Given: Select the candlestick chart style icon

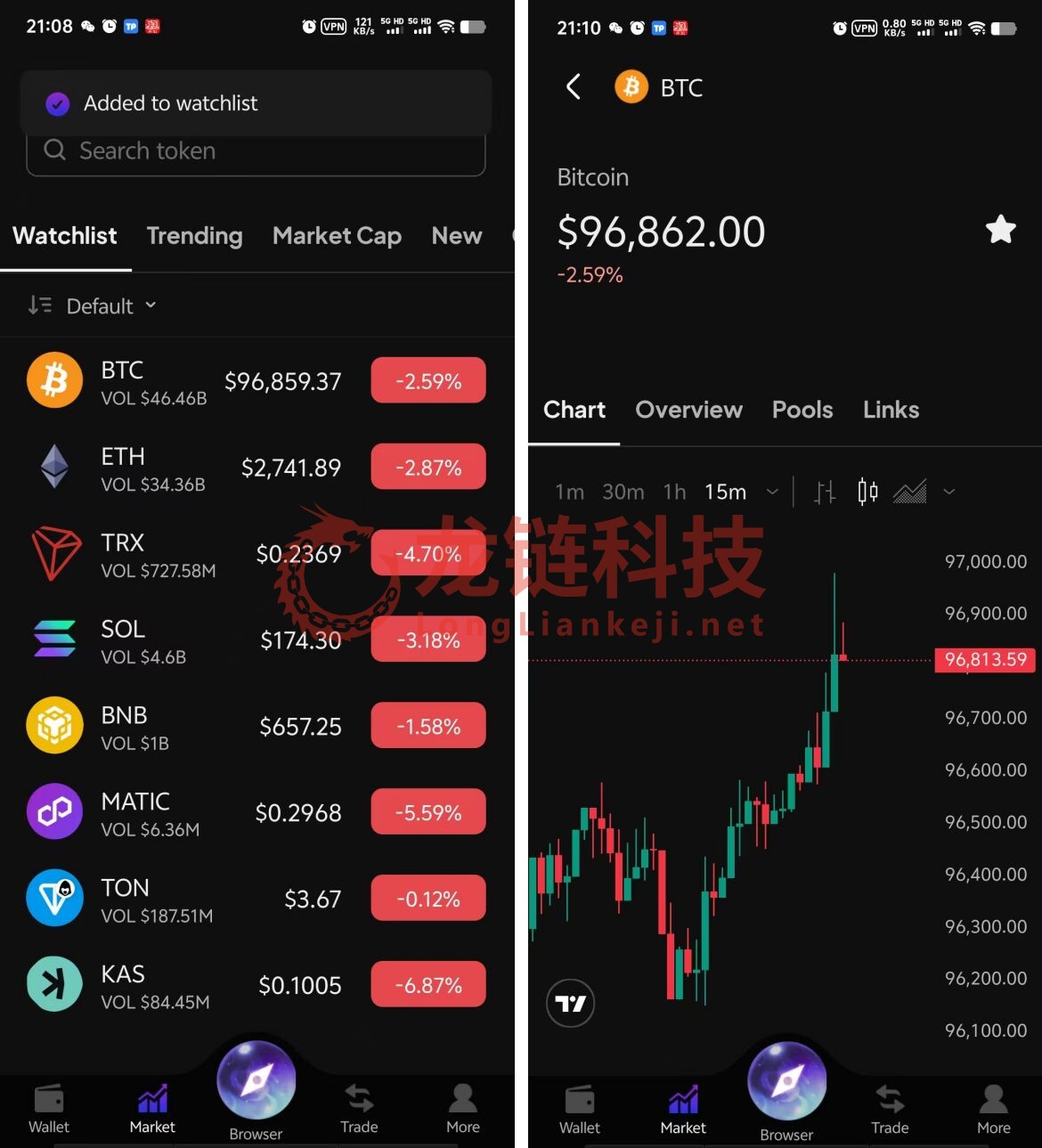Looking at the screenshot, I should 867,492.
